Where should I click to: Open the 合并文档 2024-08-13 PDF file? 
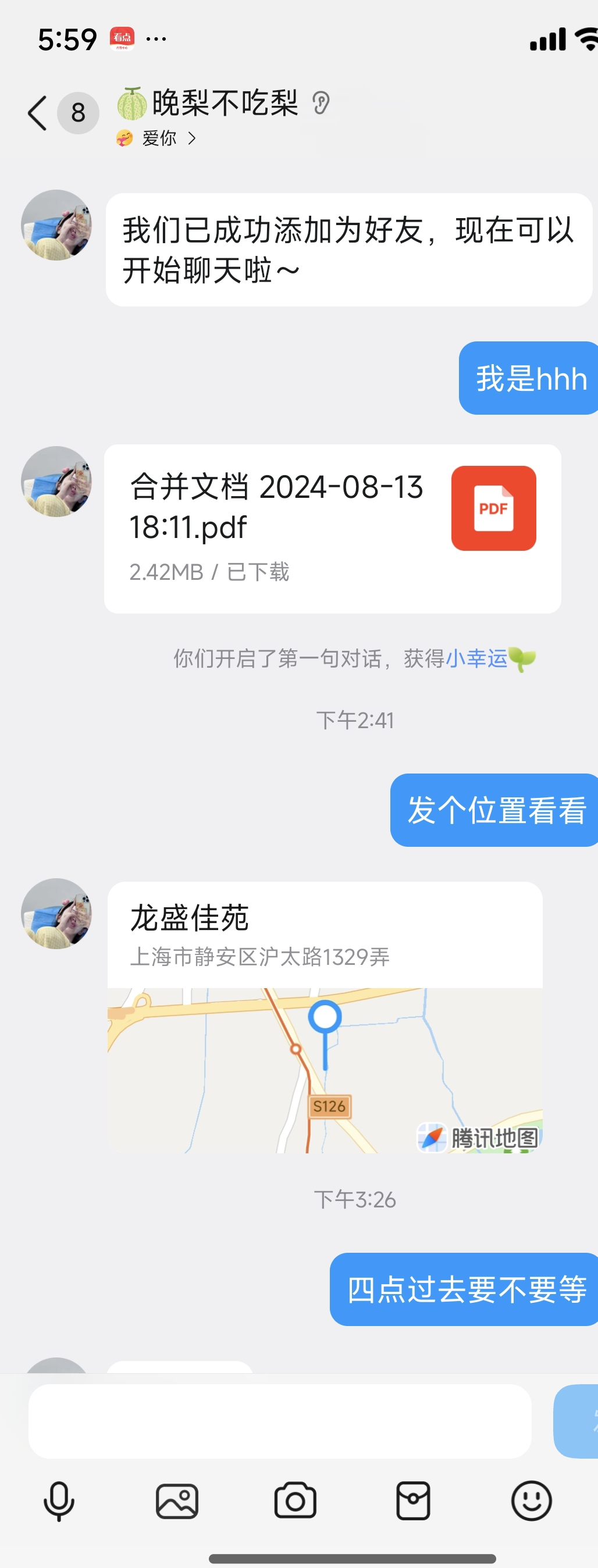332,528
